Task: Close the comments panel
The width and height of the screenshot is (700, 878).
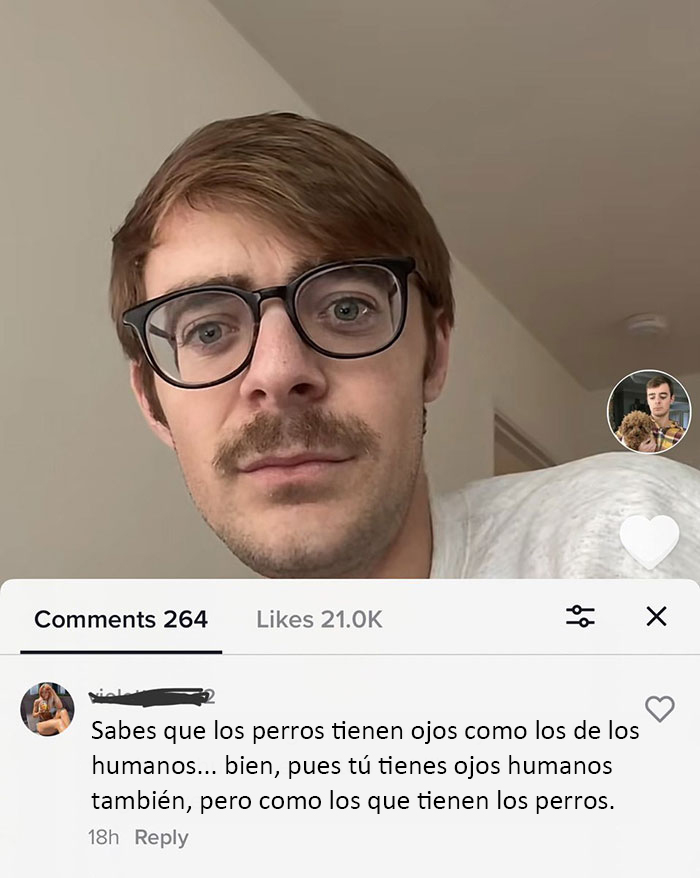Action: pyautogui.click(x=656, y=617)
